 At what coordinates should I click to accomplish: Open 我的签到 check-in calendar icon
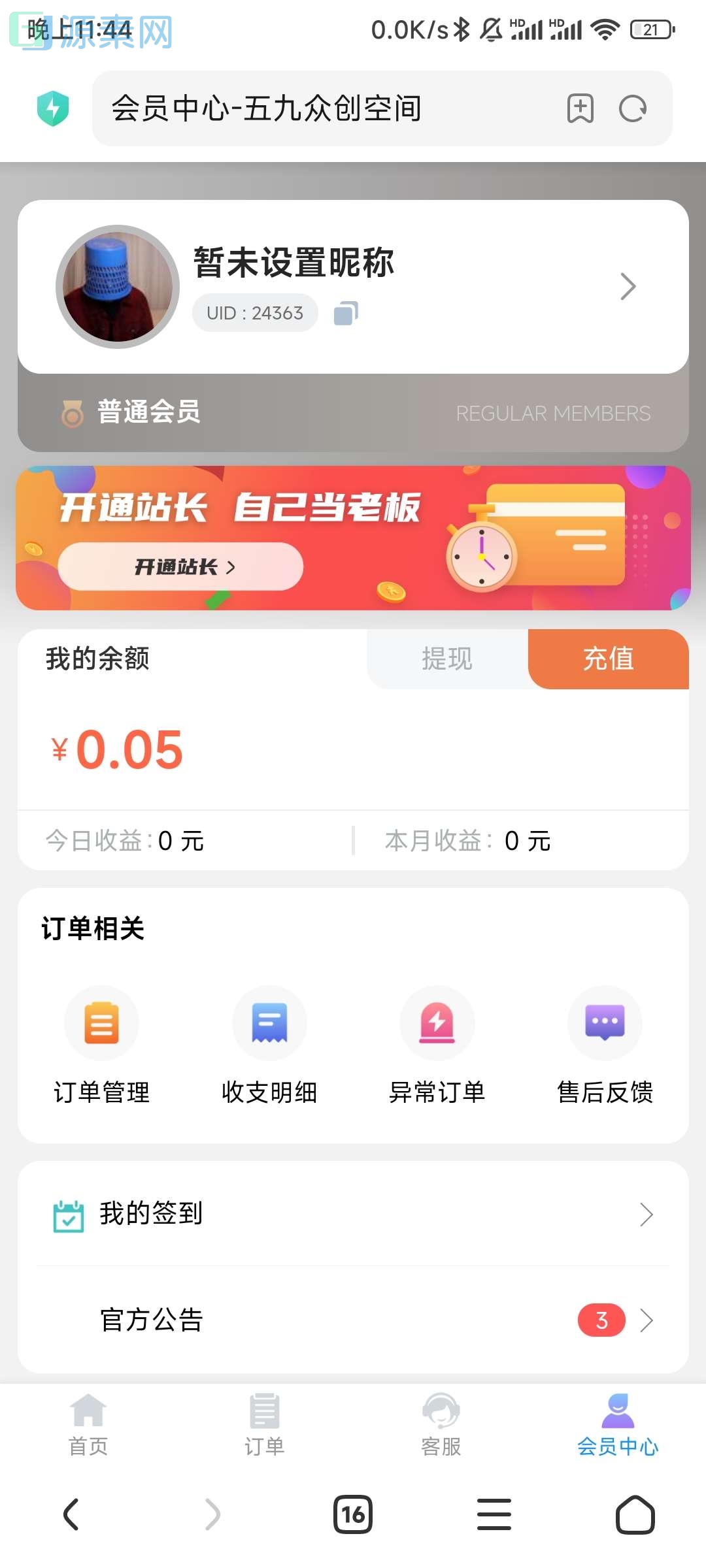(x=71, y=1214)
